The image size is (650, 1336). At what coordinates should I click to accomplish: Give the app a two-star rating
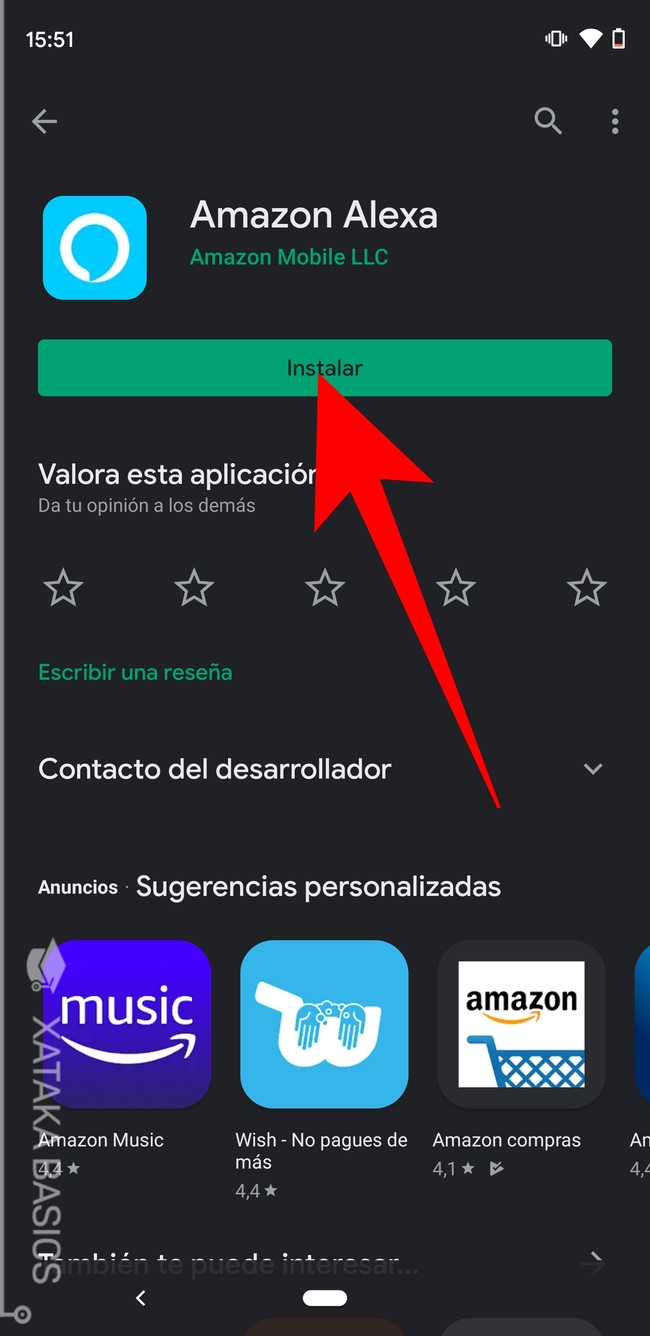[x=194, y=588]
